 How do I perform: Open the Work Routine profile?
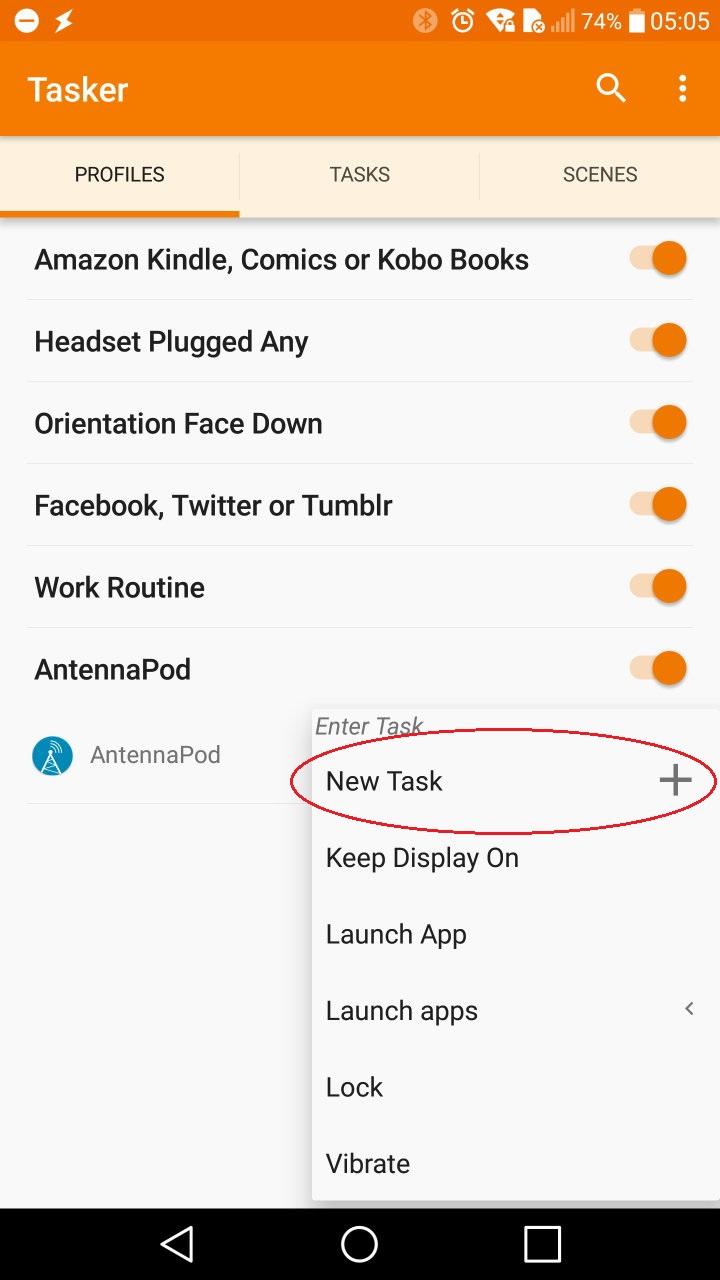tap(120, 587)
